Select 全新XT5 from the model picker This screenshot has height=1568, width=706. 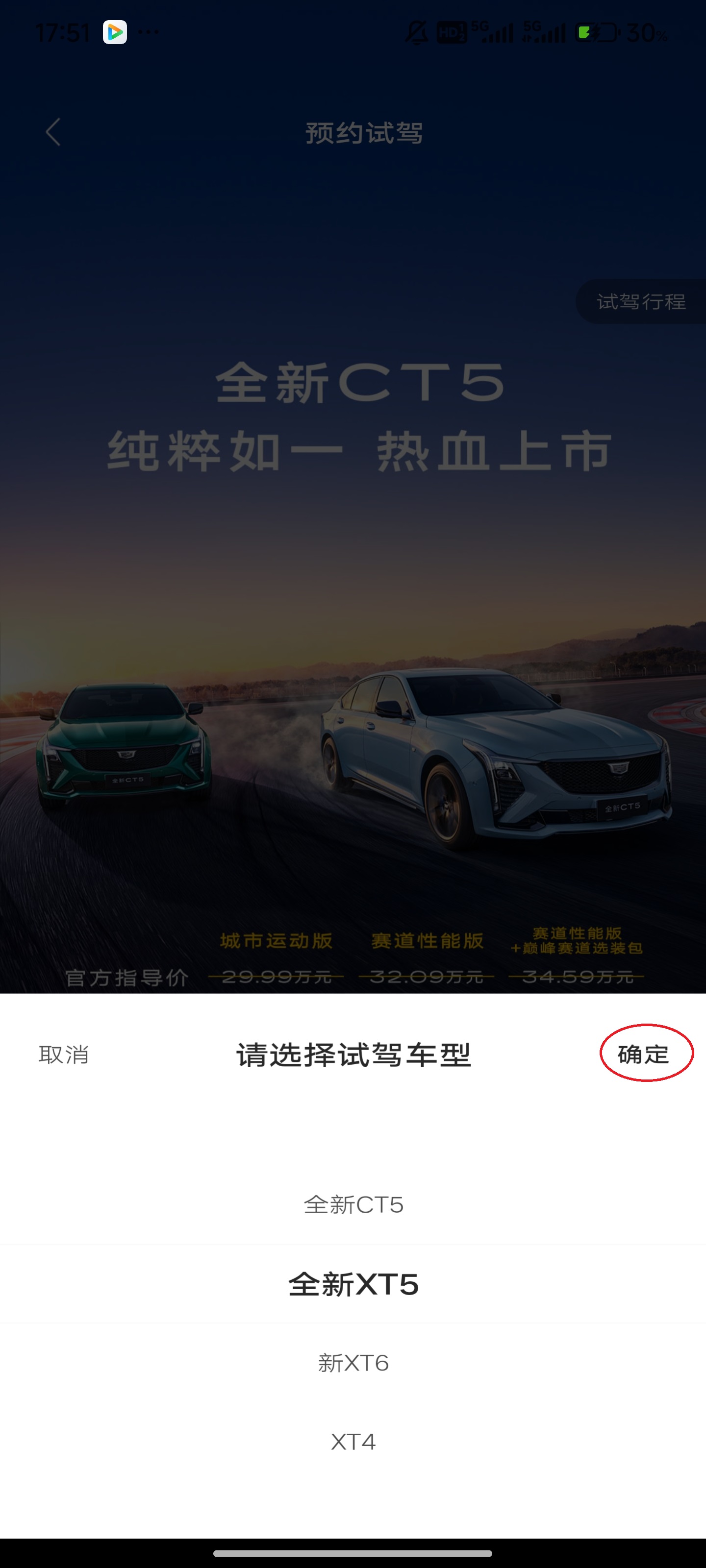pos(353,1284)
